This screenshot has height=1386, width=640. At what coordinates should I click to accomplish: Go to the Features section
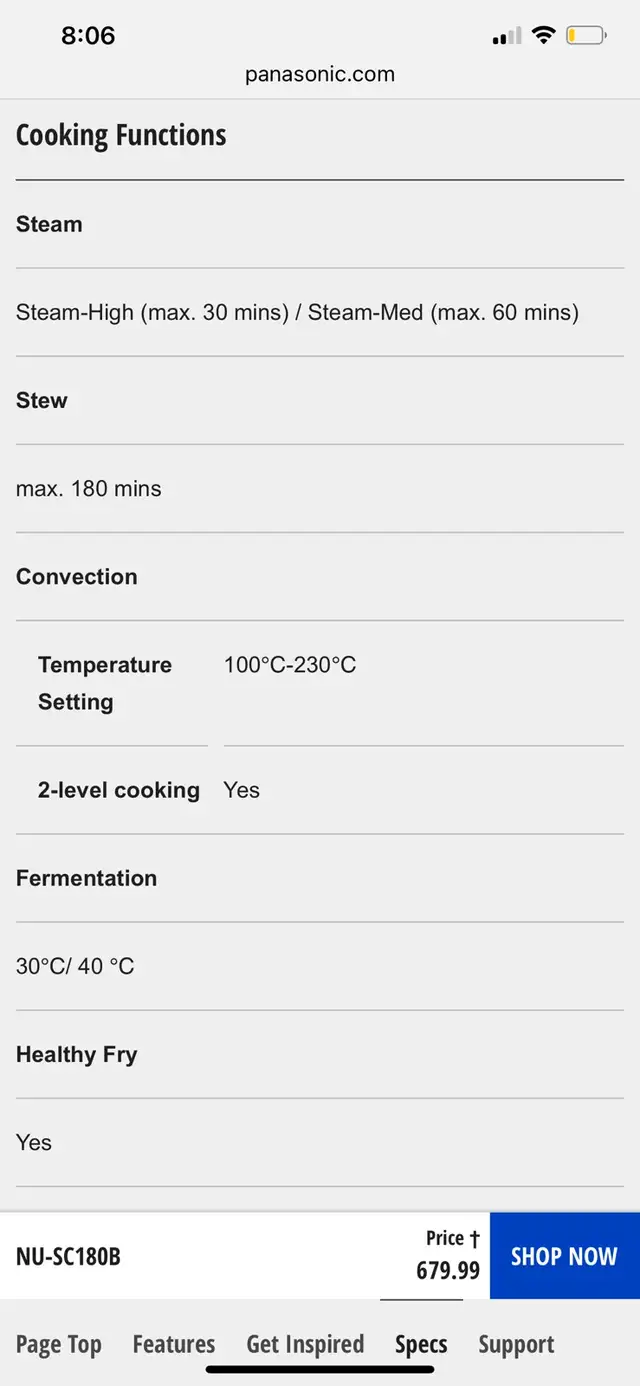click(174, 1345)
